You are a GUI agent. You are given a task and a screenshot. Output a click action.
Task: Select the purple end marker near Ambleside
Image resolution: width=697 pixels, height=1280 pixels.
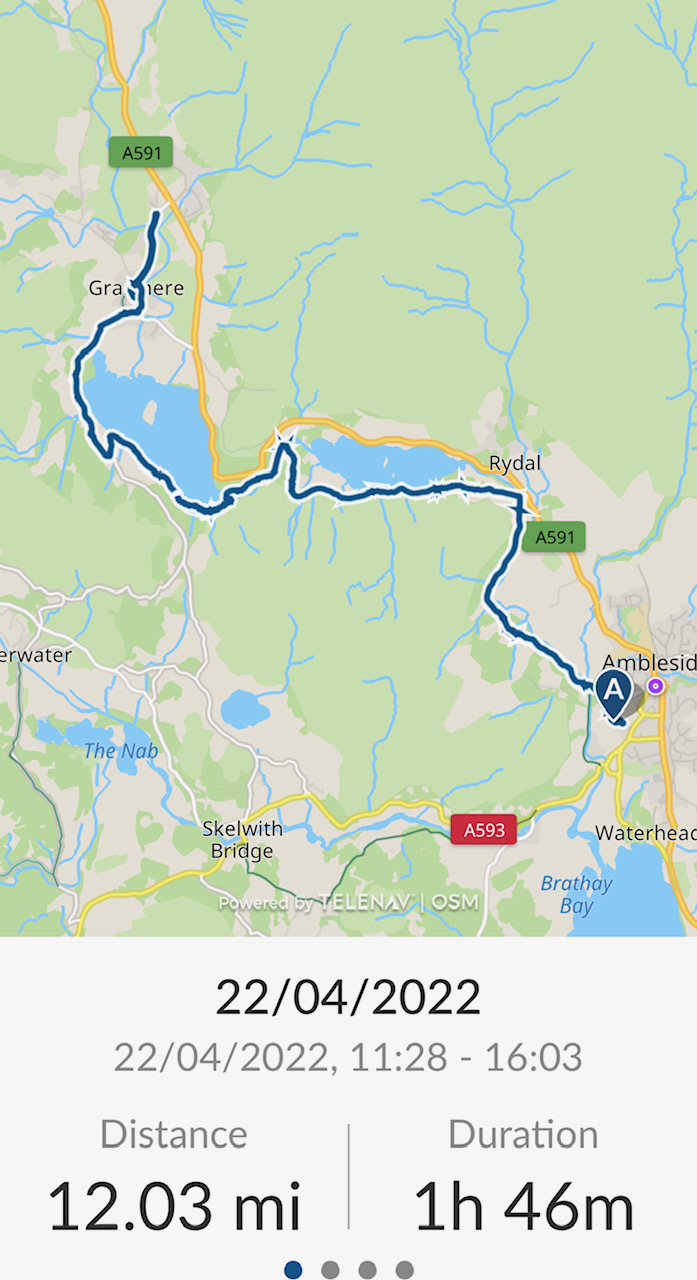click(656, 686)
